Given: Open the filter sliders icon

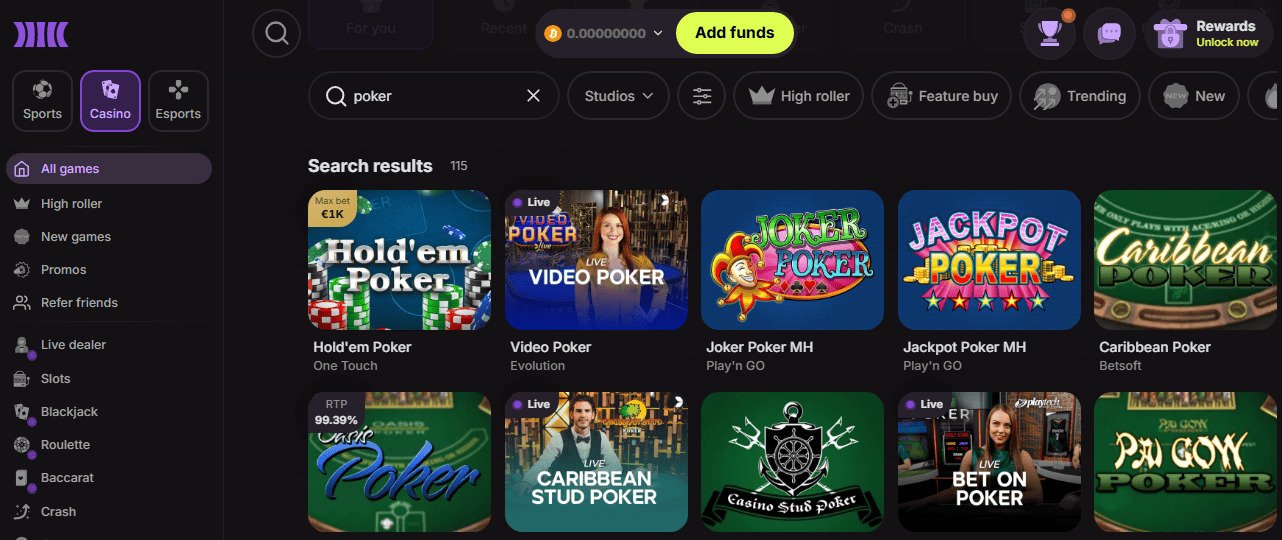Looking at the screenshot, I should (702, 96).
